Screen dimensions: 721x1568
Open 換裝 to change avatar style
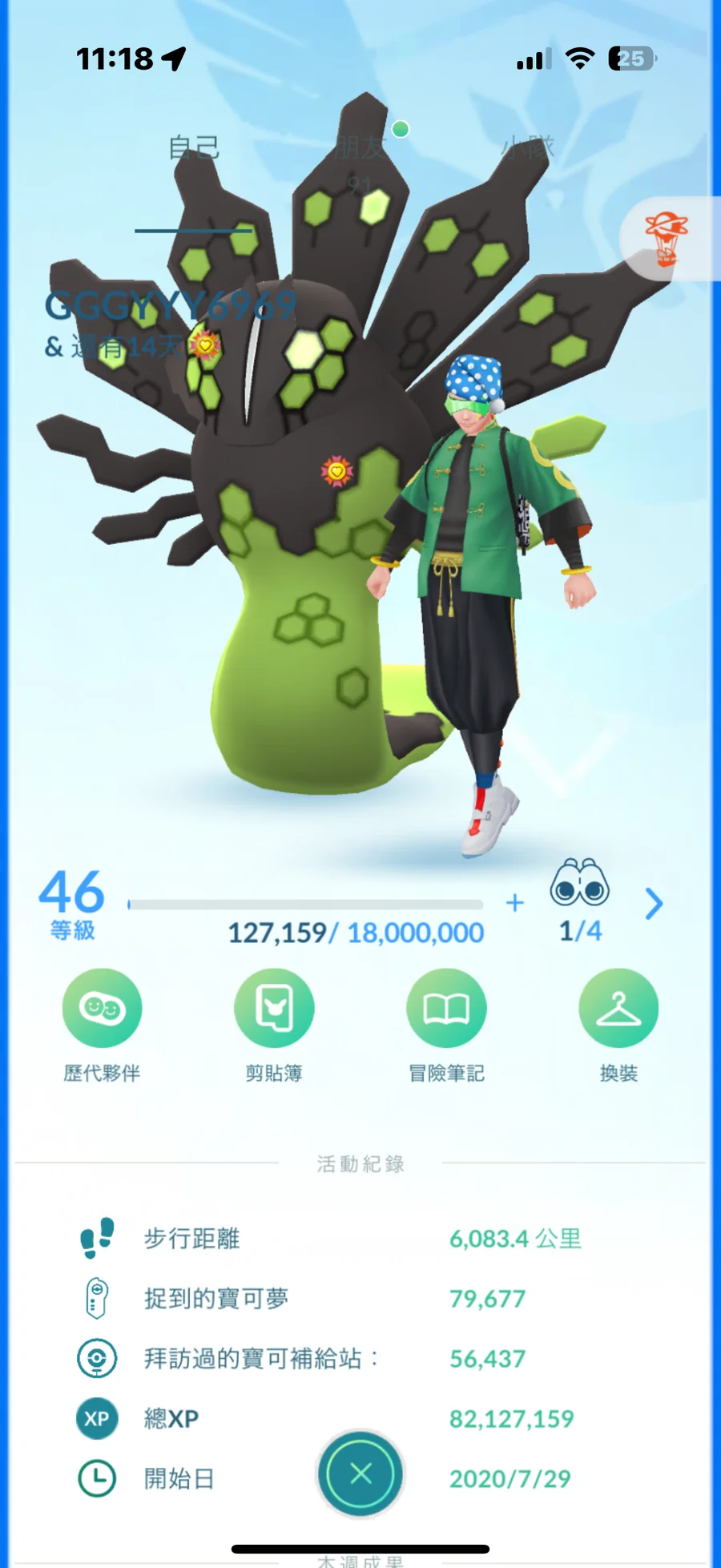618,1008
